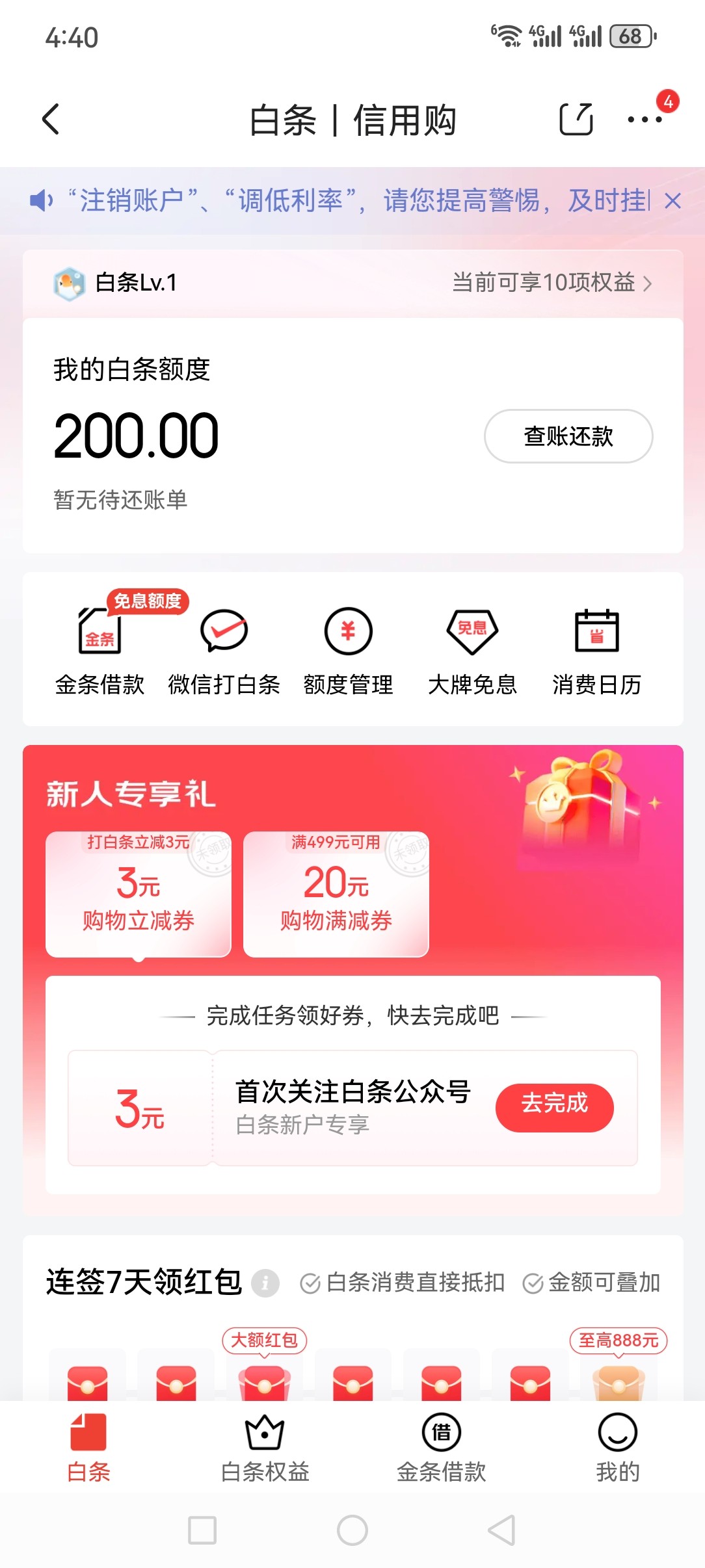Screen dimensions: 705x1568
Task: Go back using the top-left arrow
Action: [x=51, y=120]
